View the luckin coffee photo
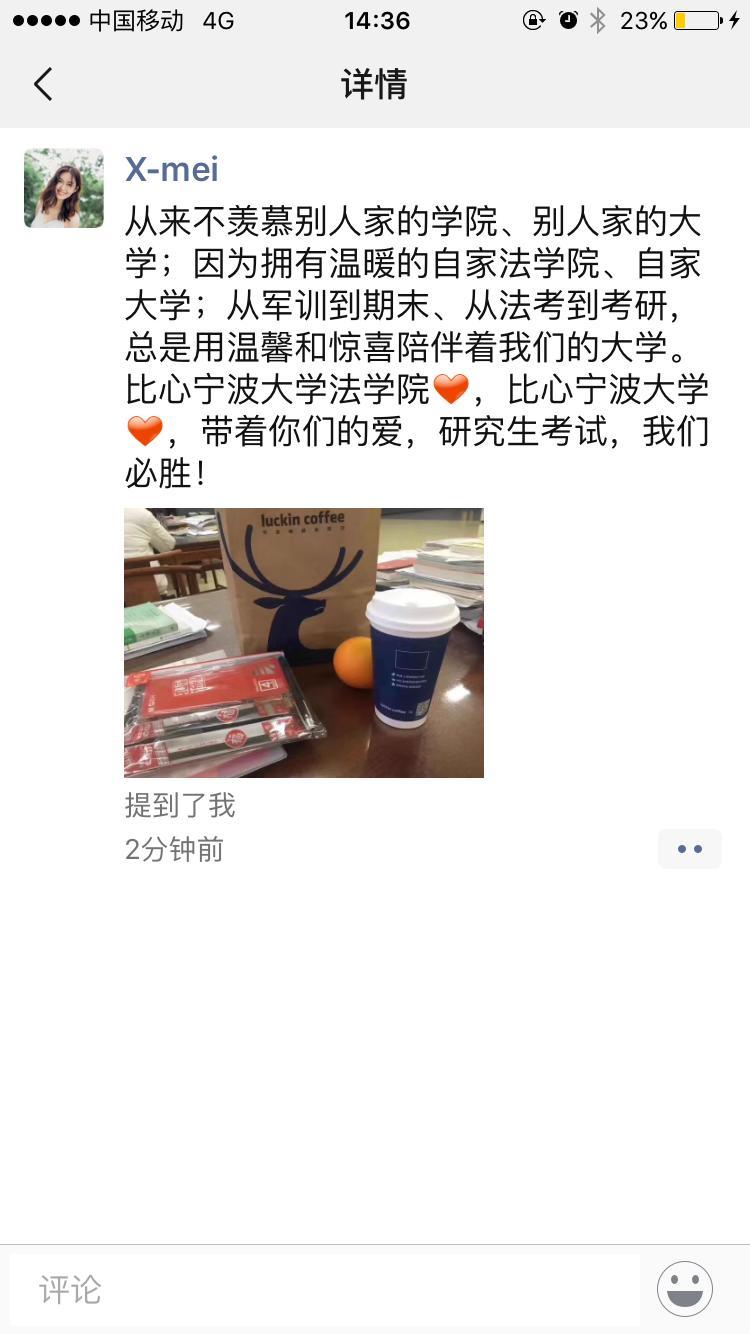 (304, 642)
